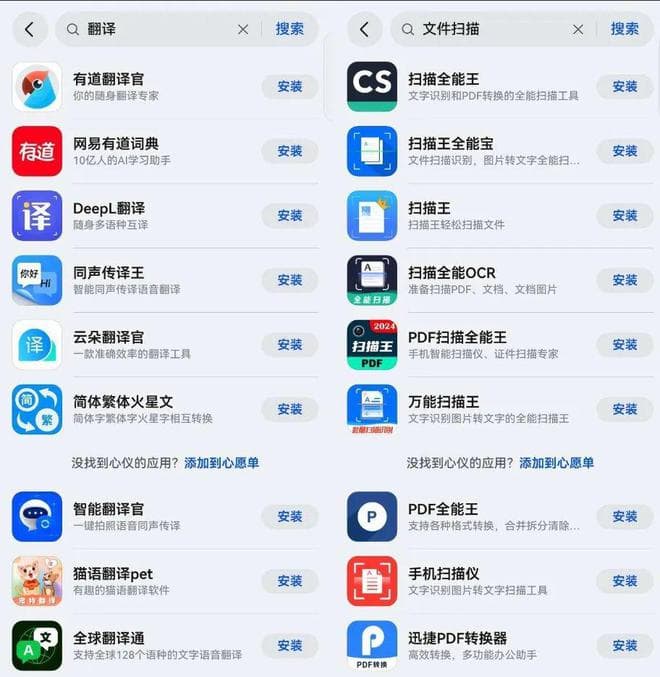This screenshot has width=660, height=677.
Task: Install 有道翻译官
Action: click(x=290, y=87)
